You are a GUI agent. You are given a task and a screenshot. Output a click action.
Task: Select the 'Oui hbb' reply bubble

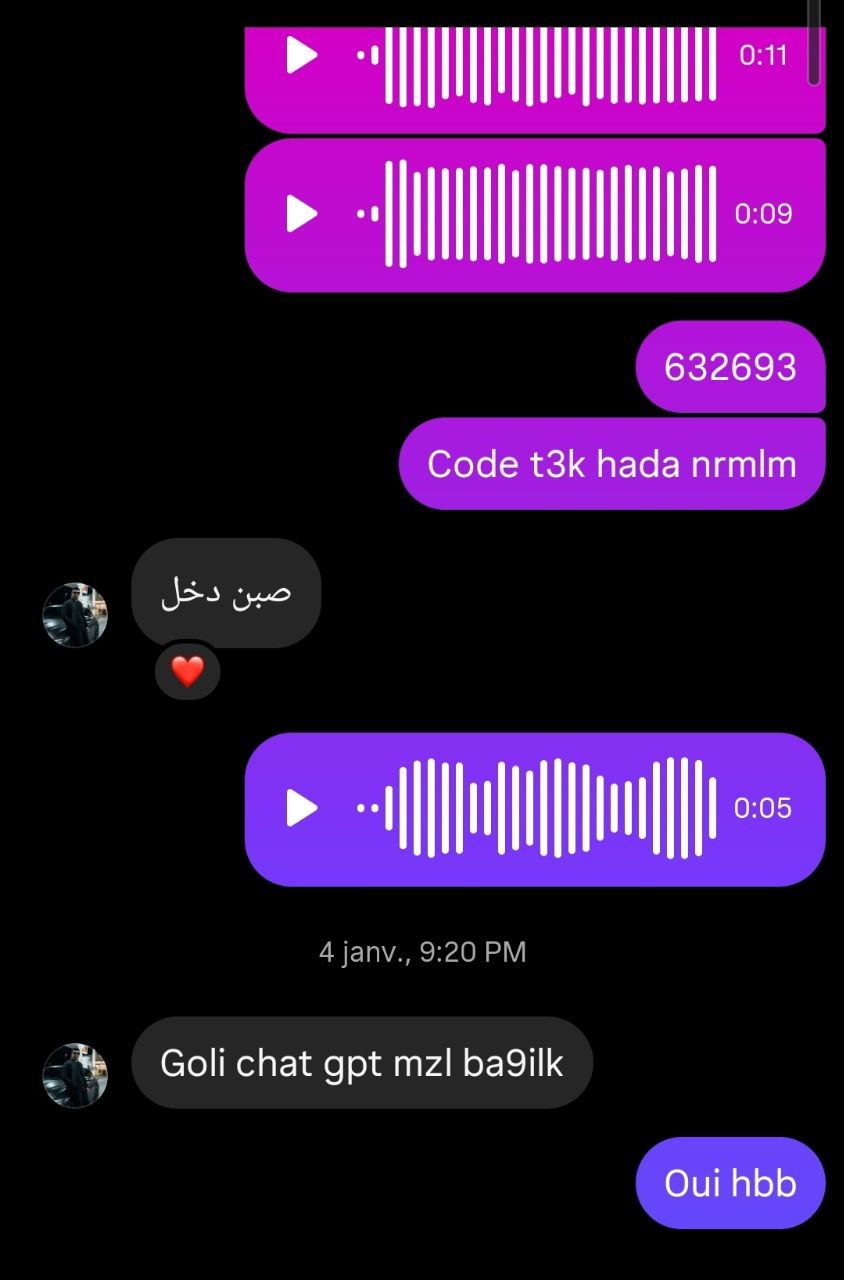[x=729, y=1182]
